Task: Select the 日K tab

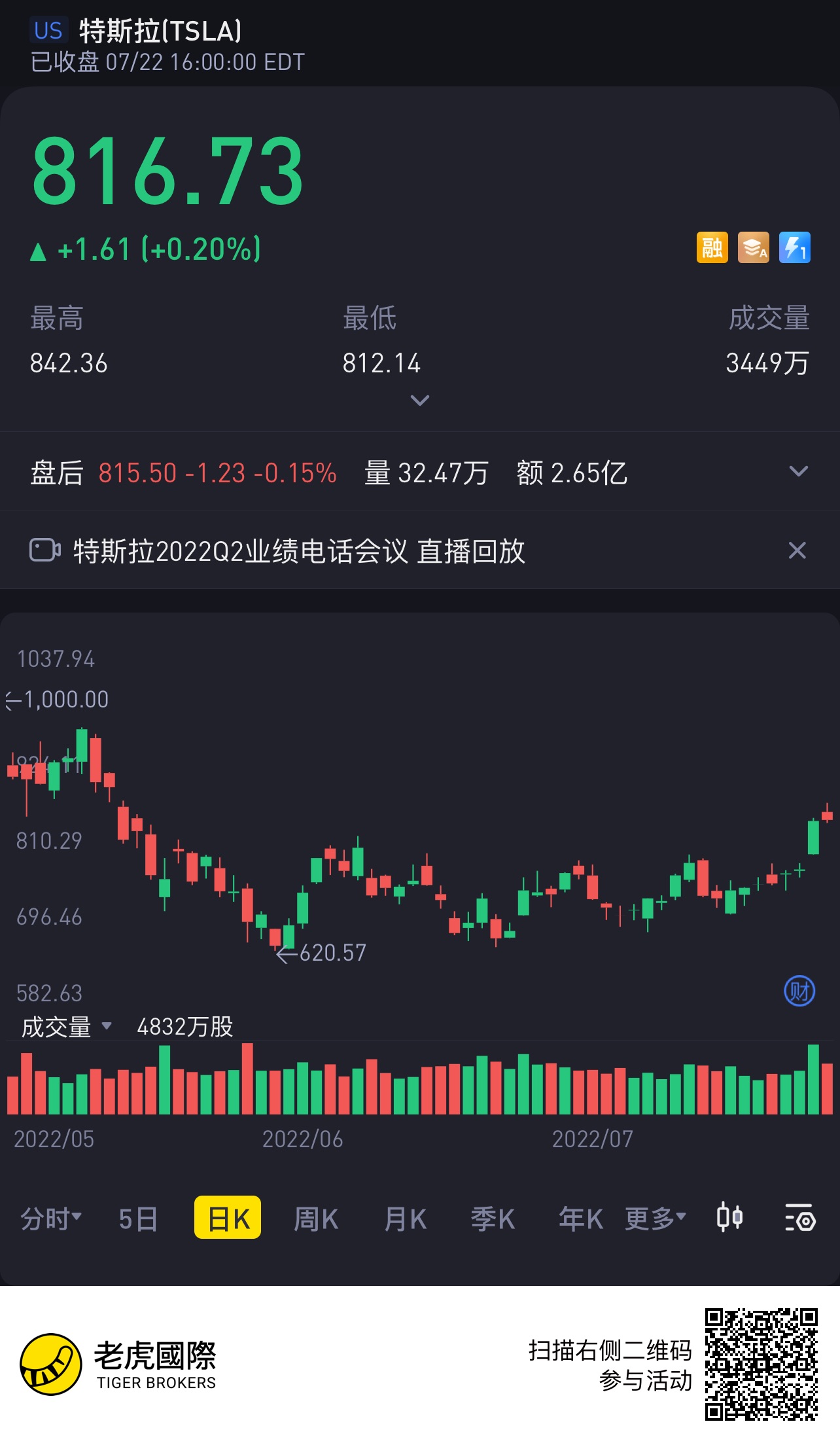Action: point(228,1219)
